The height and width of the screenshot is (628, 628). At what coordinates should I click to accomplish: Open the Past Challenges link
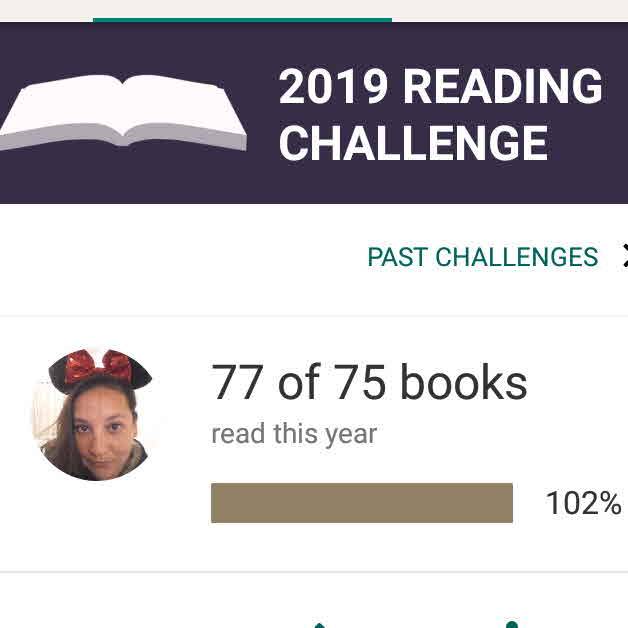[x=482, y=257]
